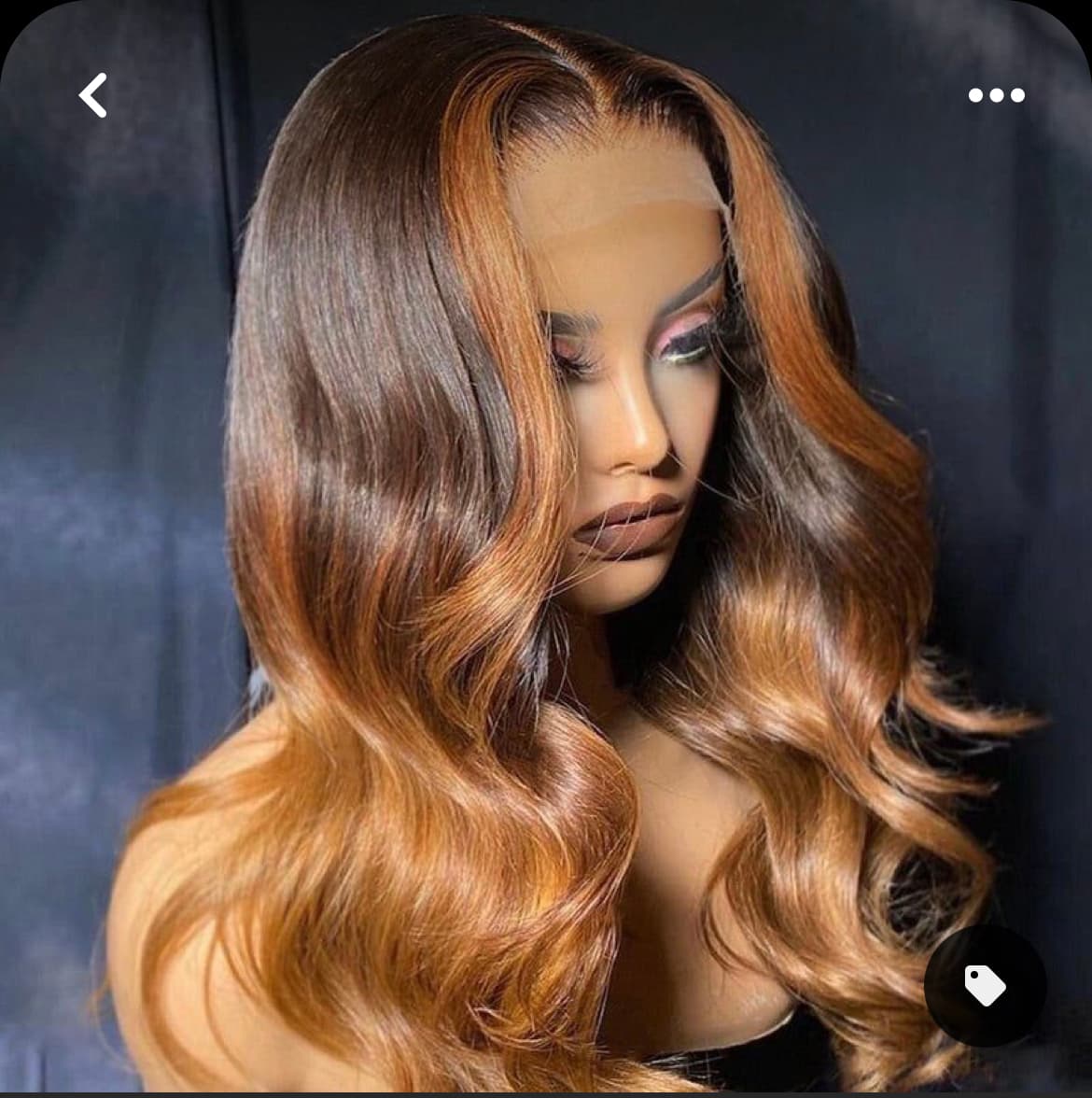Tap the tag button to shop products
This screenshot has width=1092, height=1098.
[985, 985]
